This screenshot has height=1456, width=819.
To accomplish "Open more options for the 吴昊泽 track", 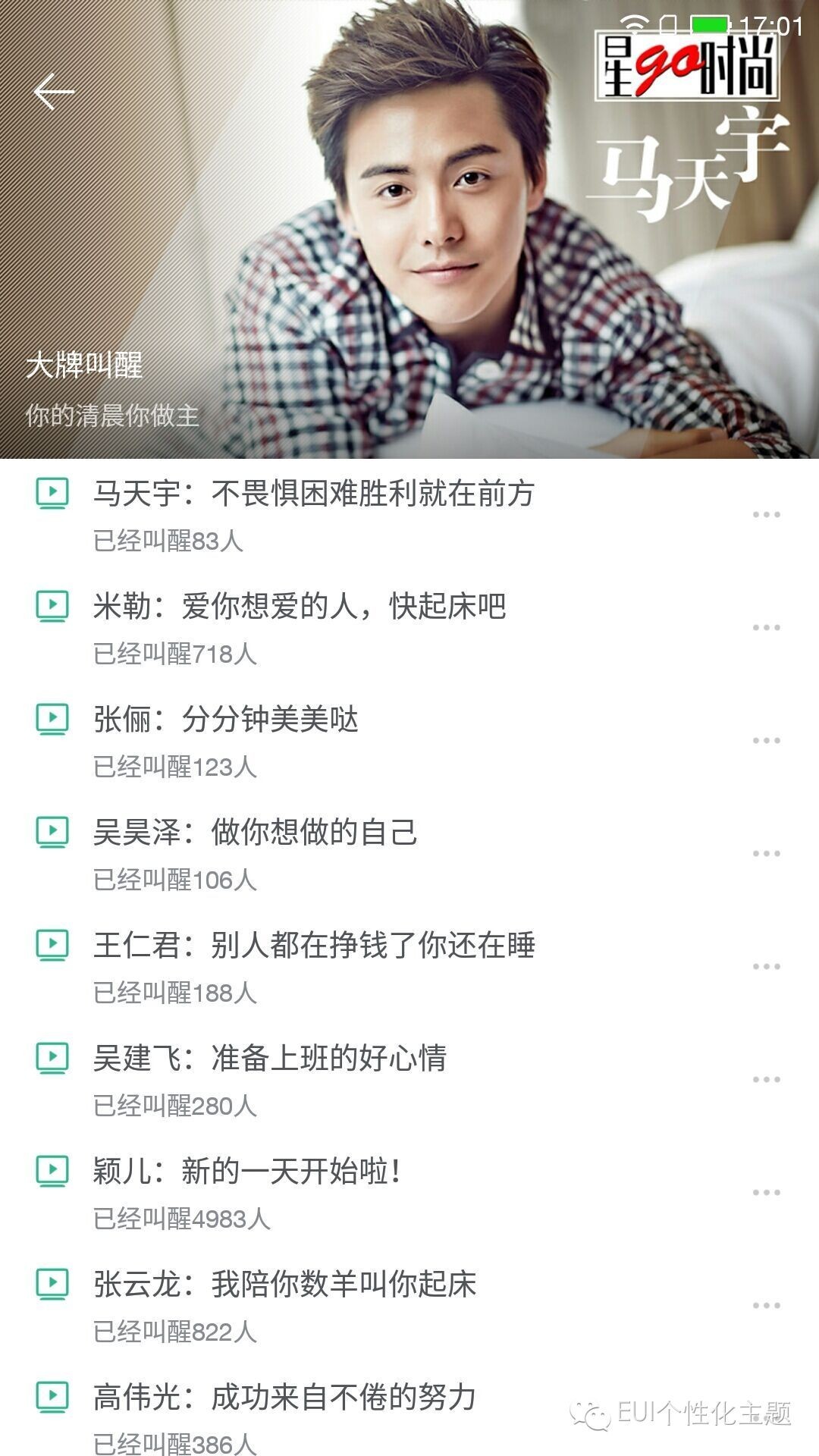I will [766, 854].
